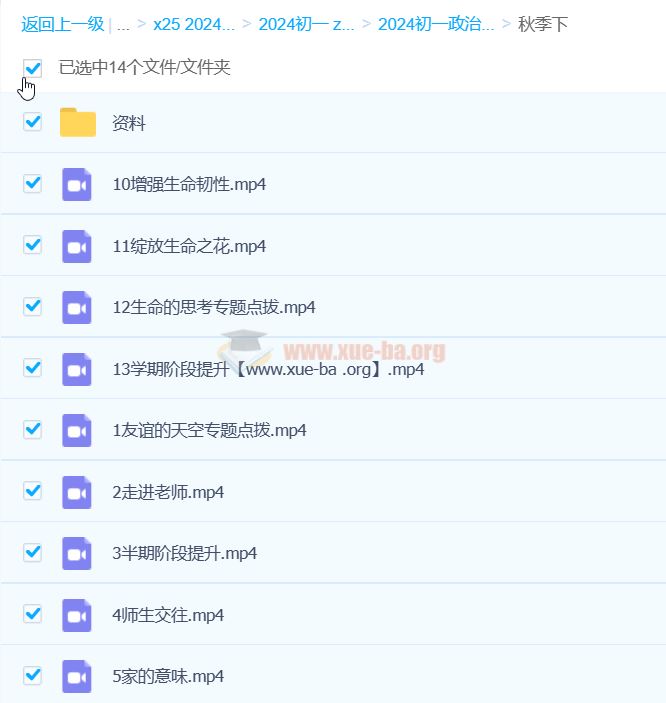Open the 2024初一政治... breadcrumb folder

(436, 24)
